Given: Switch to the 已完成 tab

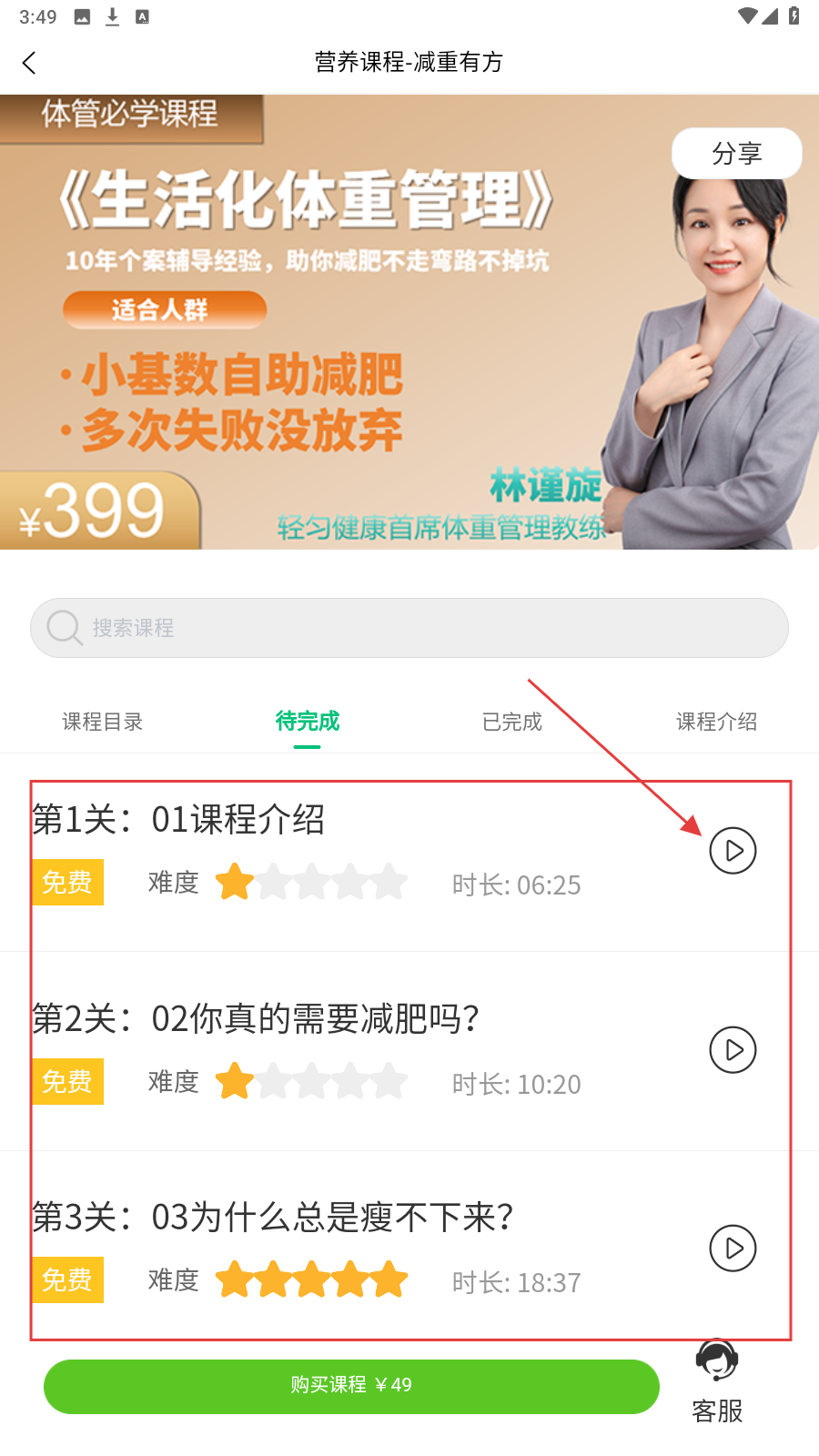Looking at the screenshot, I should pyautogui.click(x=511, y=722).
